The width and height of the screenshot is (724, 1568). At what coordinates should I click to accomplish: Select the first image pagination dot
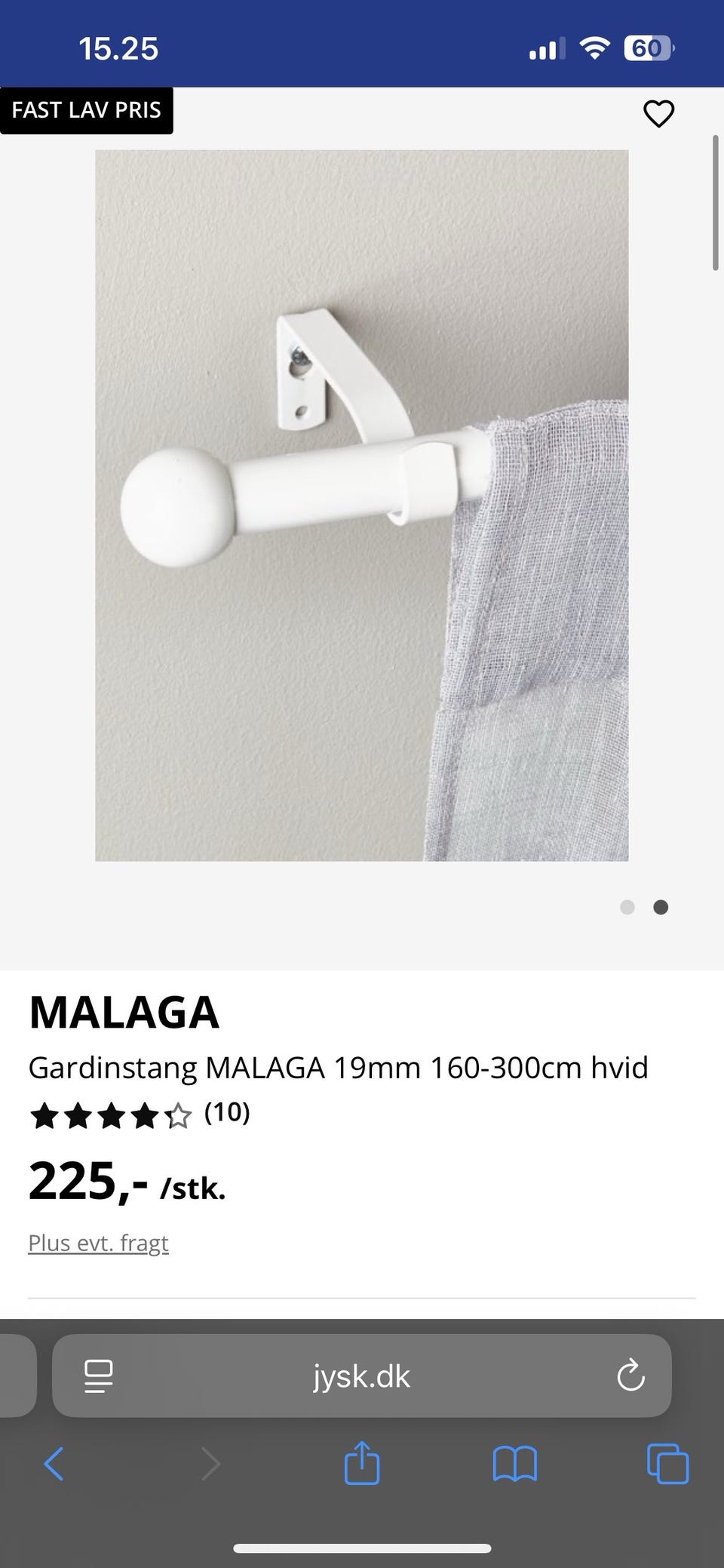click(627, 908)
